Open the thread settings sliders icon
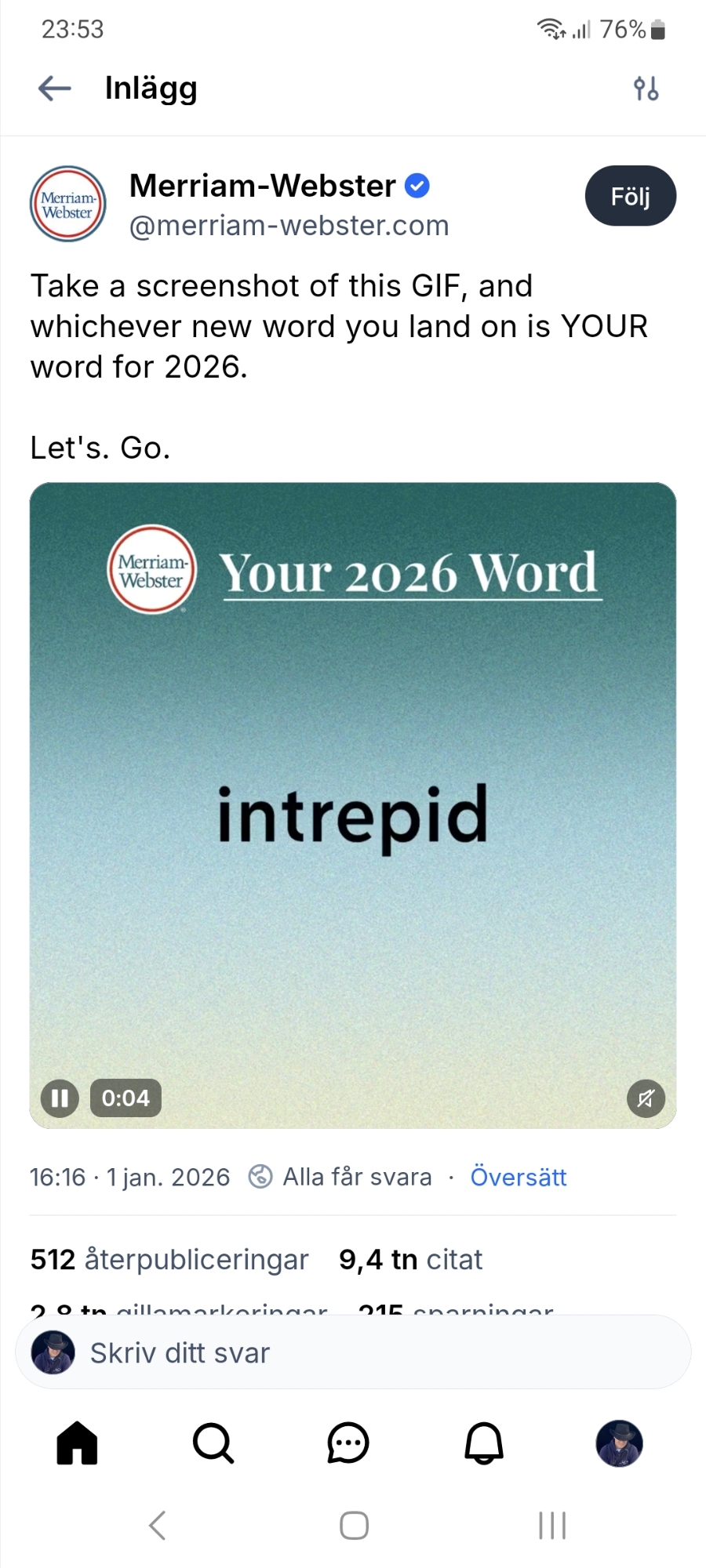 [646, 89]
